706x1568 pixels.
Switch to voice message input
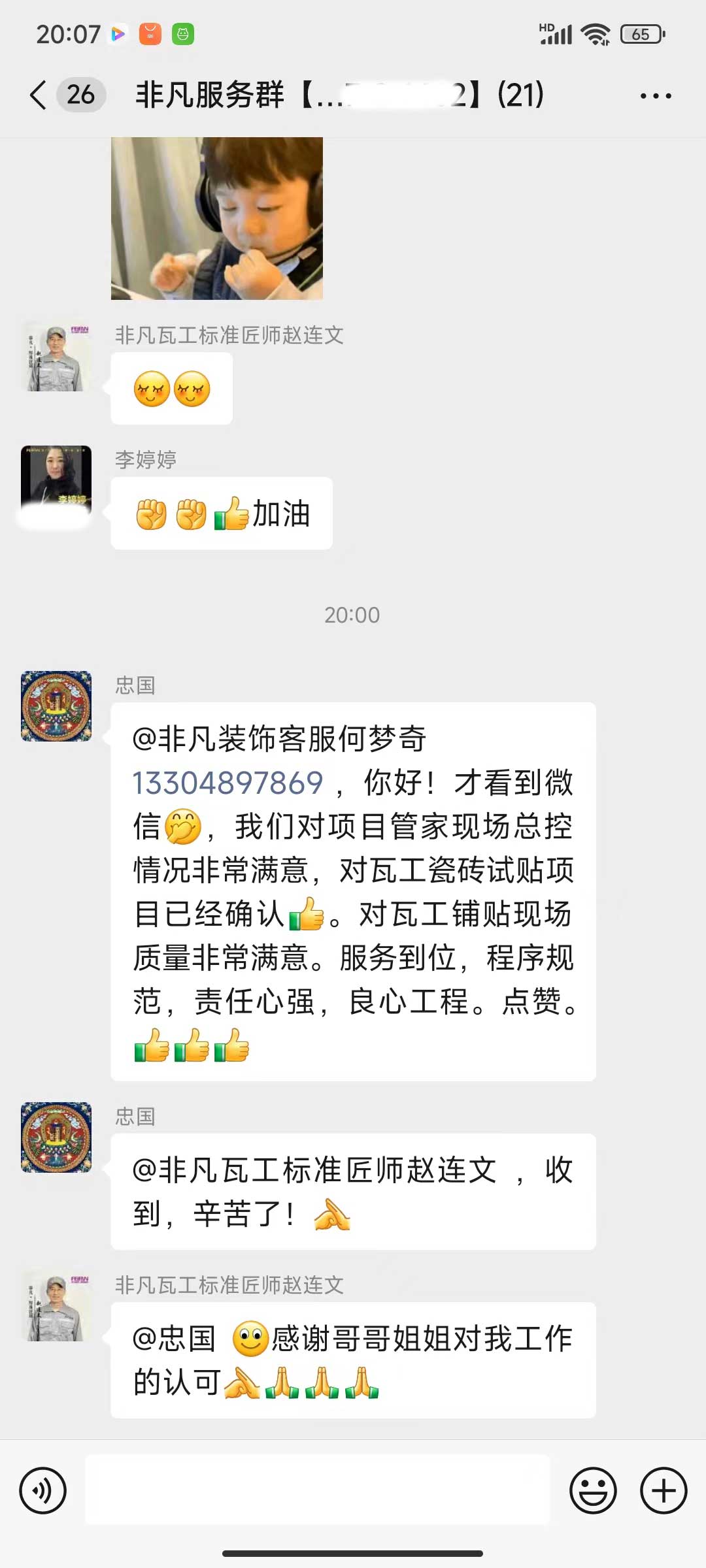[43, 1490]
